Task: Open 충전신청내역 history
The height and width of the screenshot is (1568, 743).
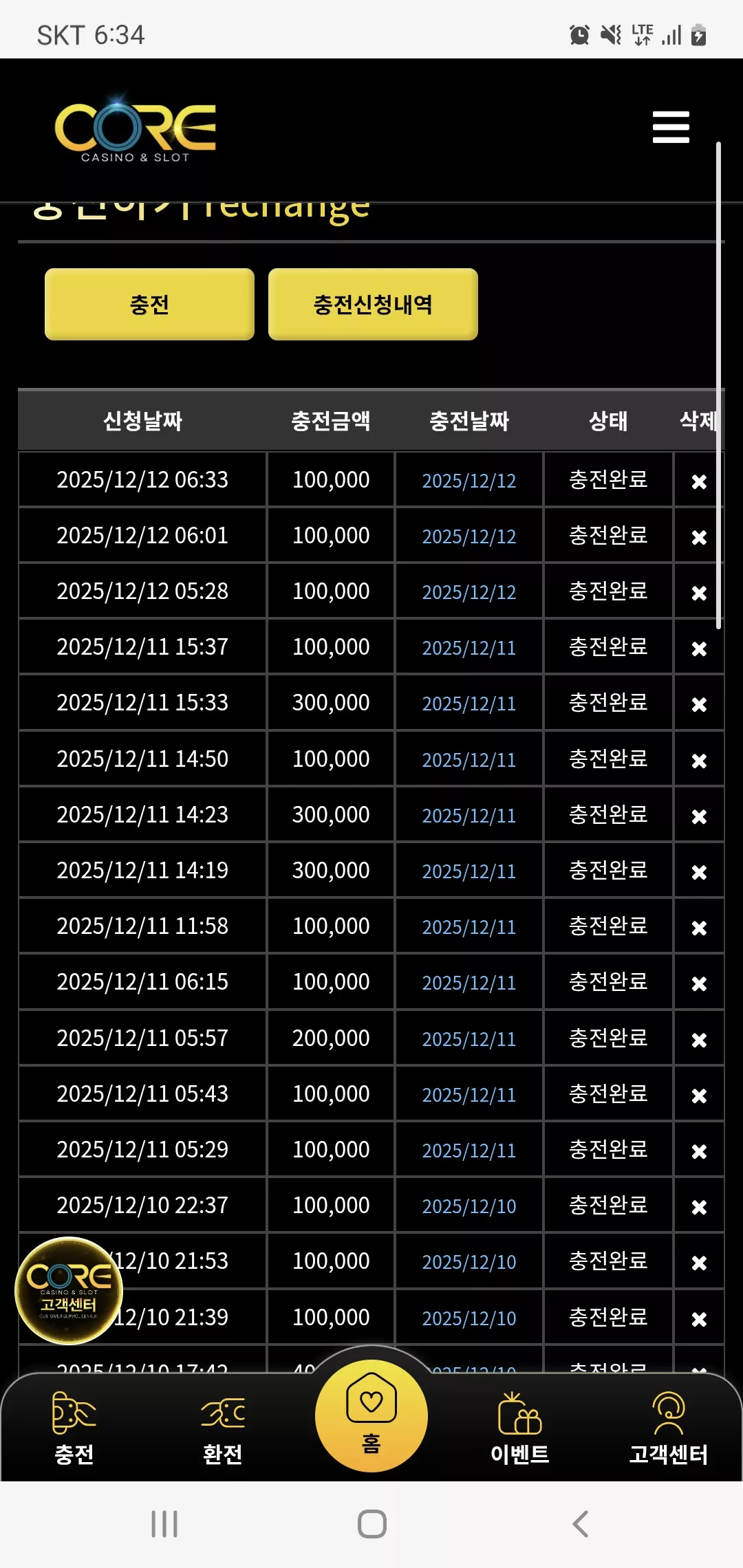Action: coord(373,304)
